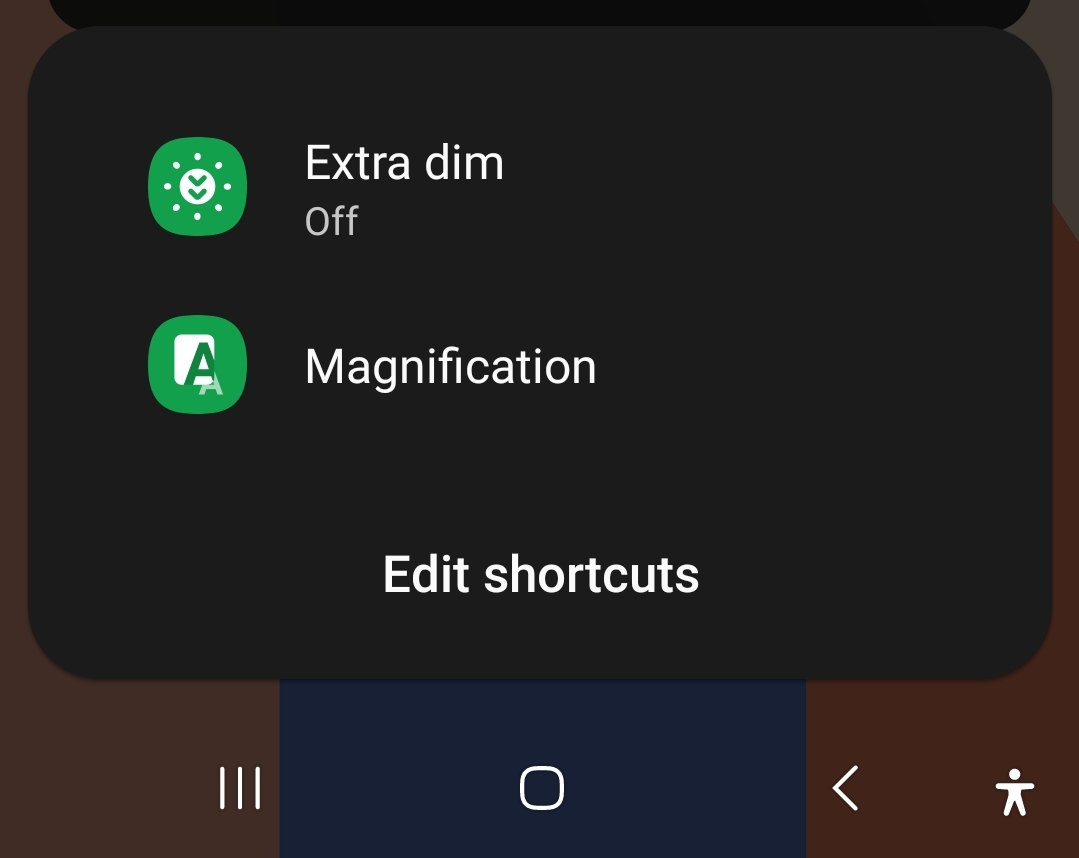Go to the home screen
Viewport: 1079px width, 858px height.
pos(542,788)
